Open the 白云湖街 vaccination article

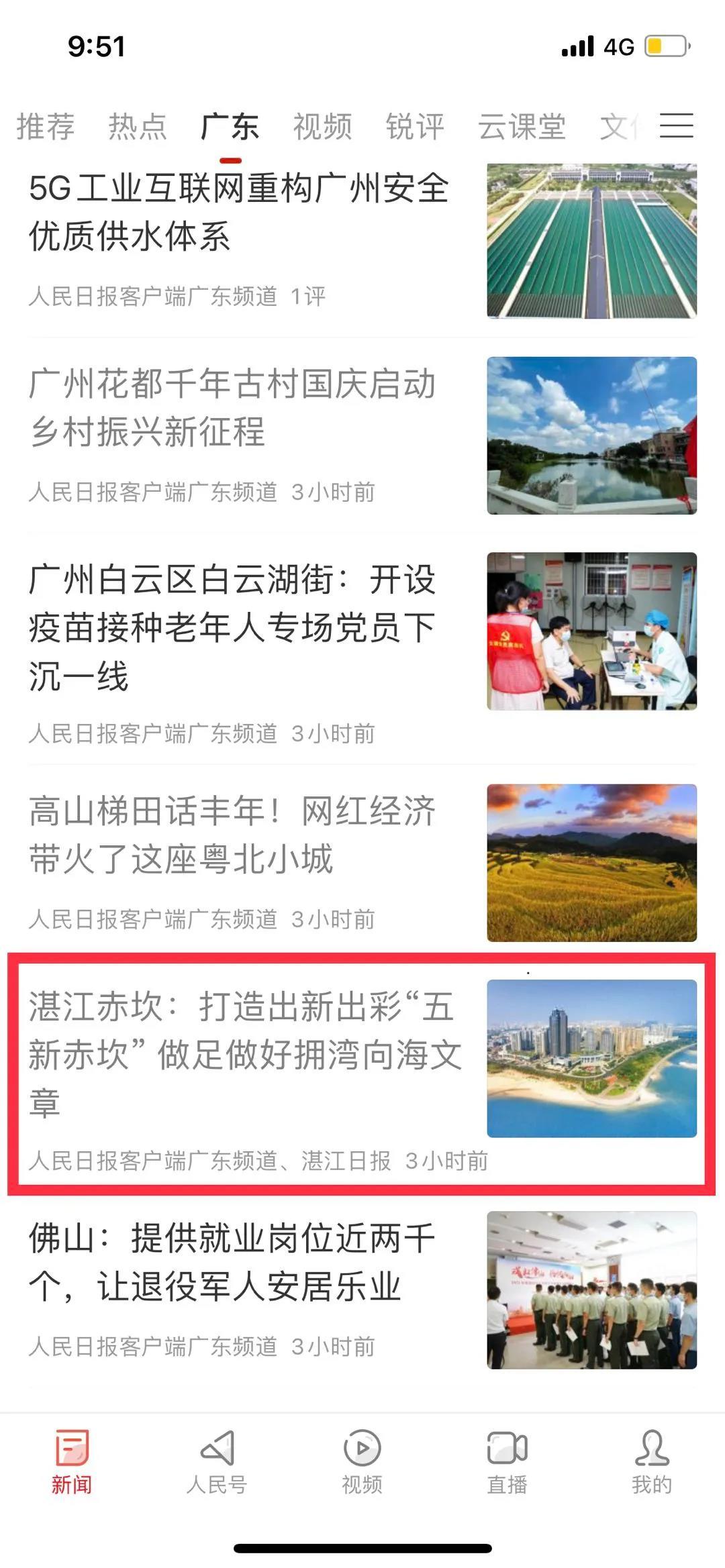pos(232,627)
